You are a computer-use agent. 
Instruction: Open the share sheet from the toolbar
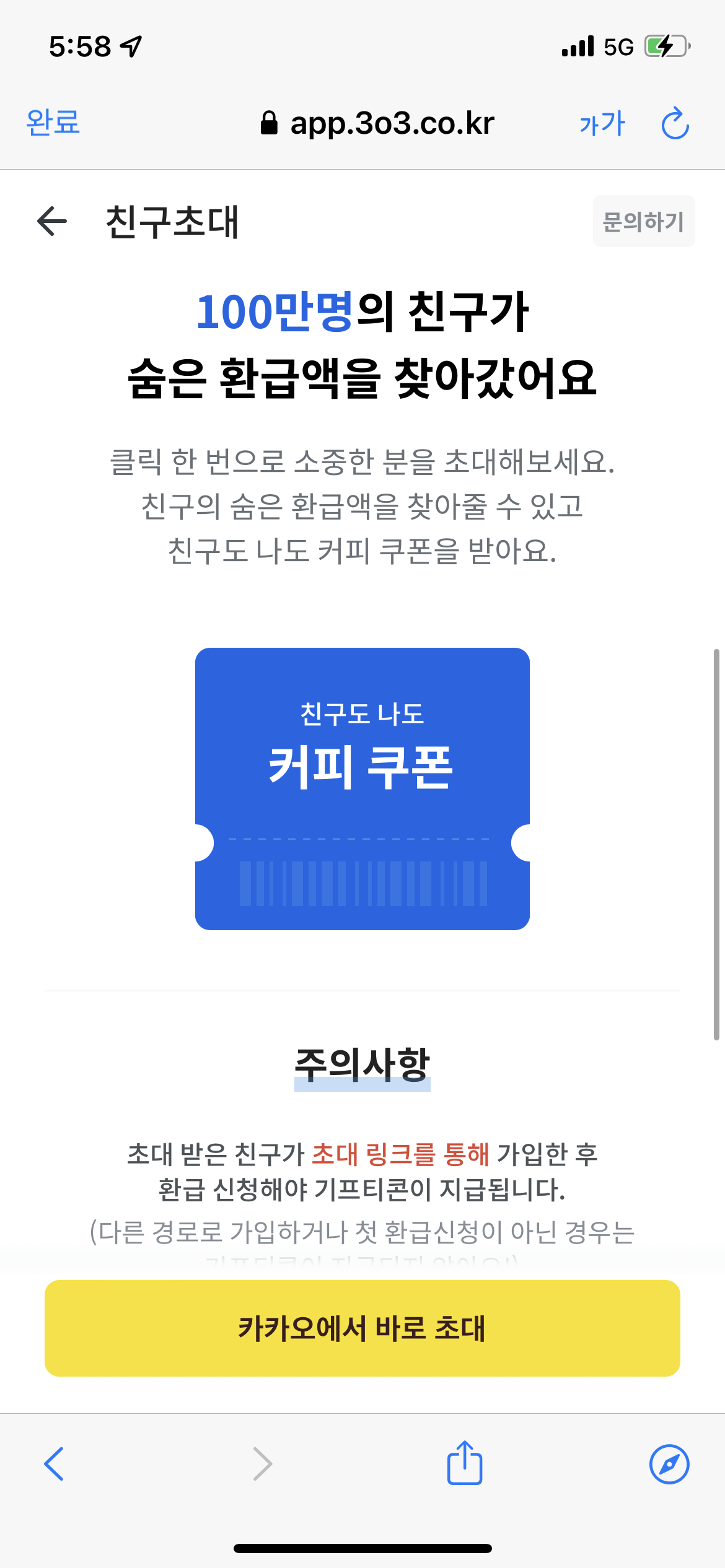[464, 1463]
